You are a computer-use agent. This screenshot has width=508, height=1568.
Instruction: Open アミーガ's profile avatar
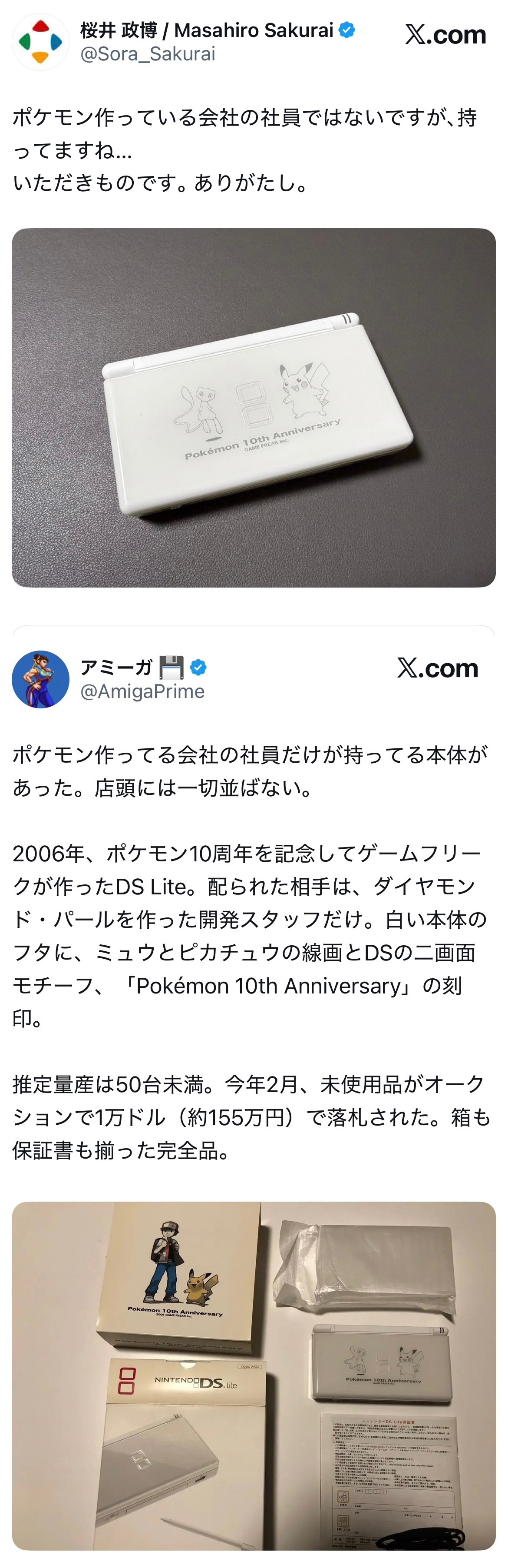(41, 679)
